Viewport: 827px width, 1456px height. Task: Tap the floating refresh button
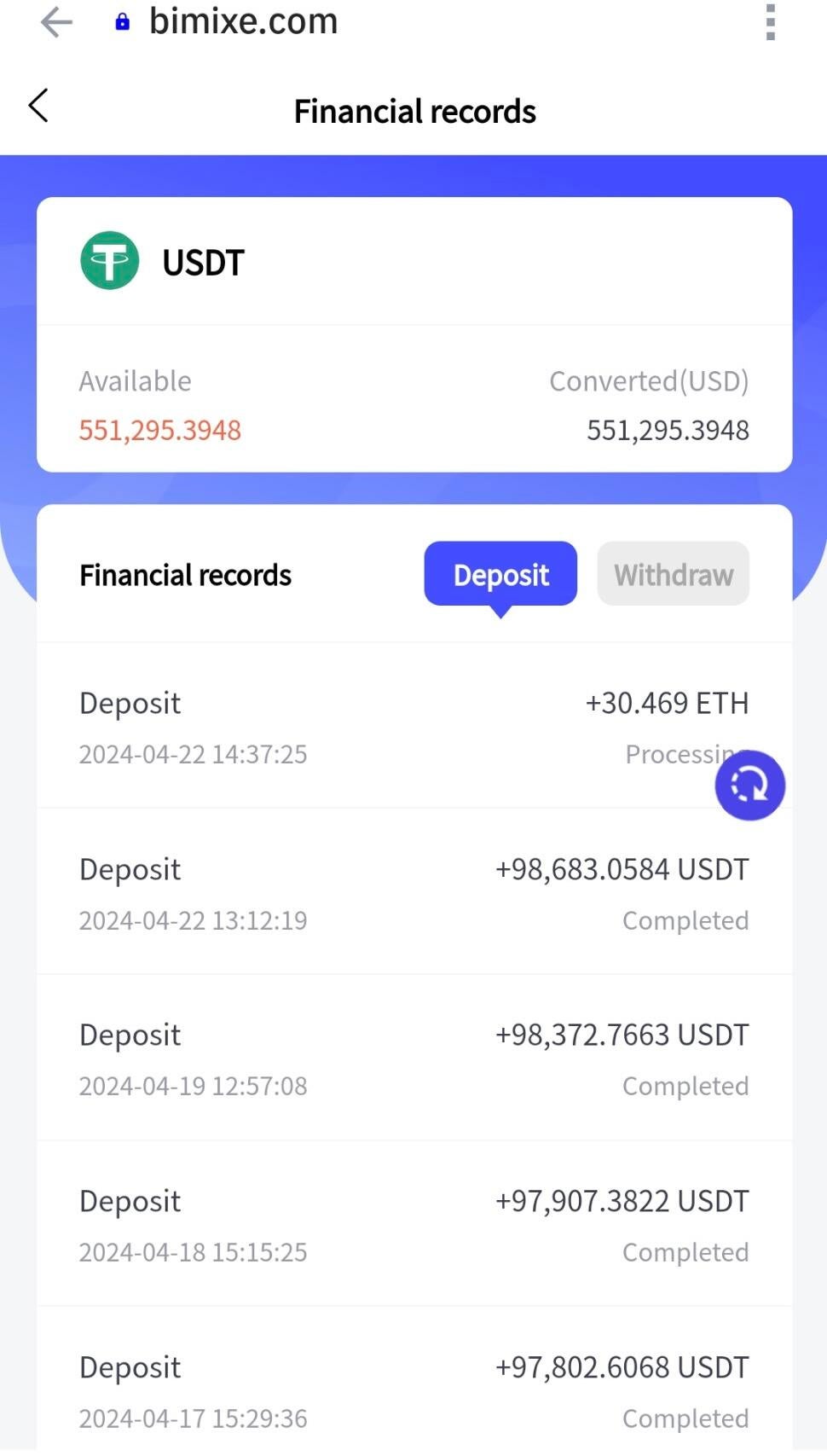[749, 785]
